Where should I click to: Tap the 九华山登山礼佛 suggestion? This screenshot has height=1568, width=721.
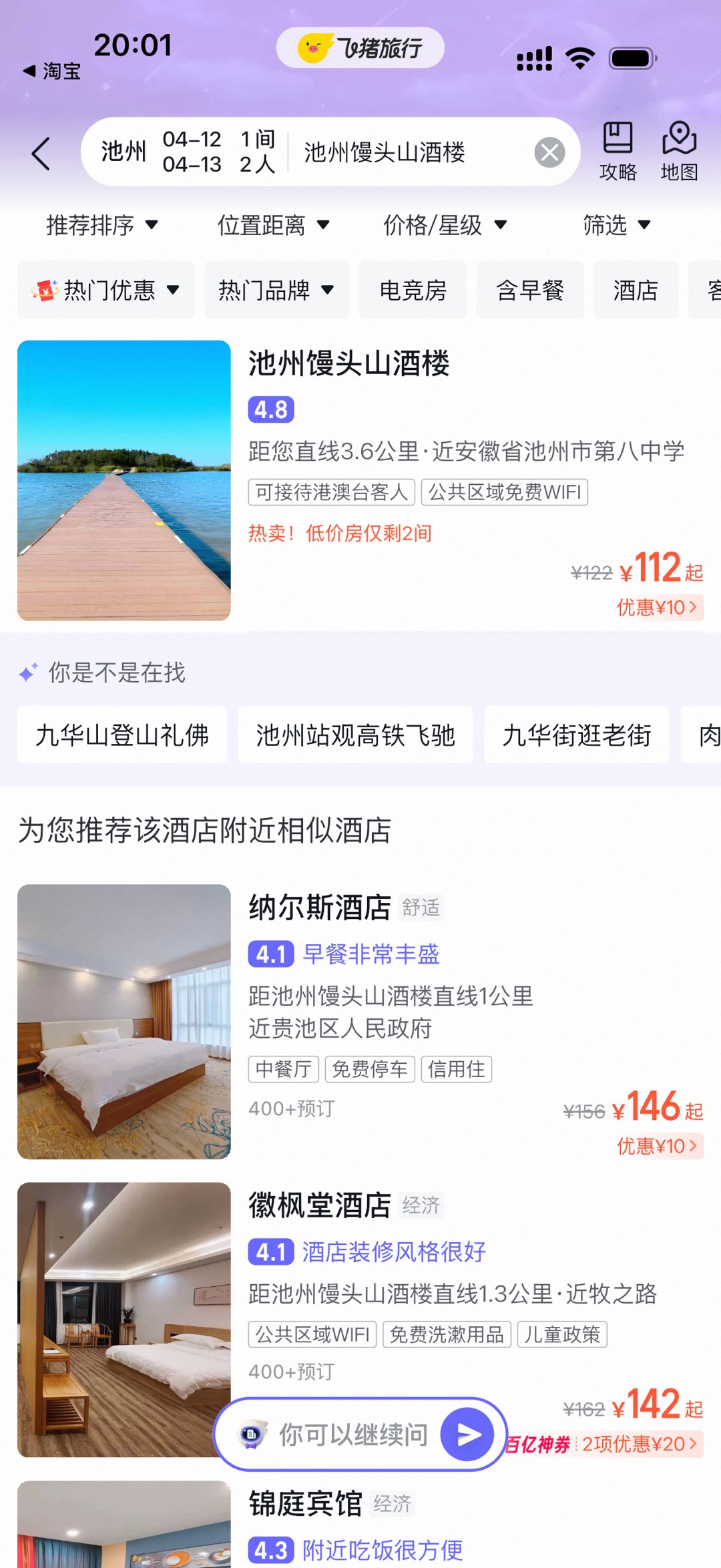tap(122, 735)
